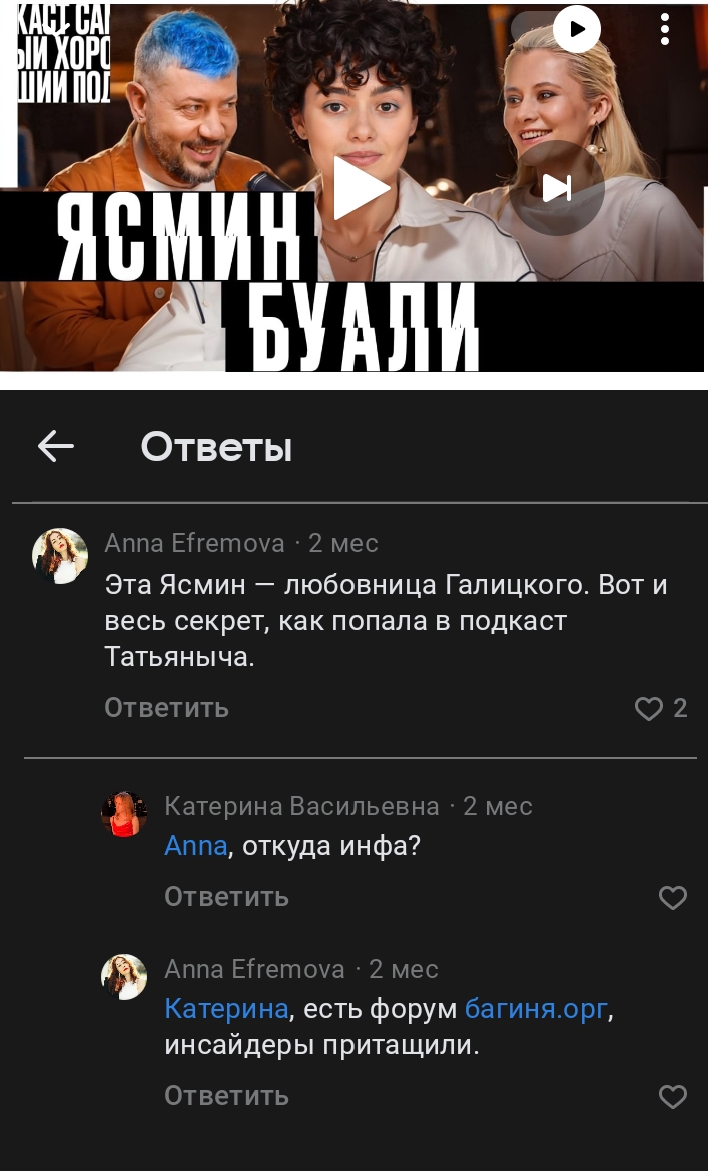Like Anna Efremova's comment about Ясмин
708x1171 pixels.
(x=648, y=708)
